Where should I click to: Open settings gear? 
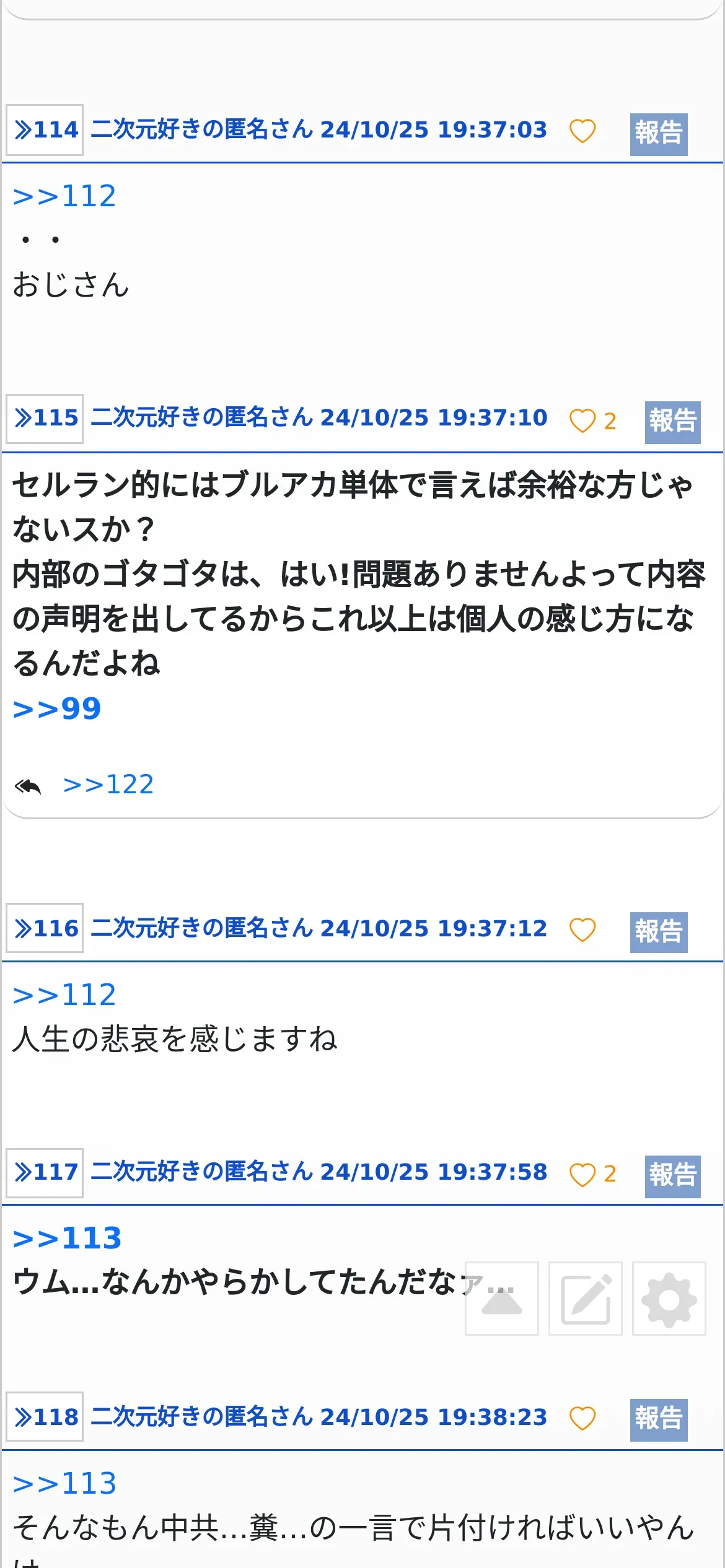click(x=669, y=1299)
